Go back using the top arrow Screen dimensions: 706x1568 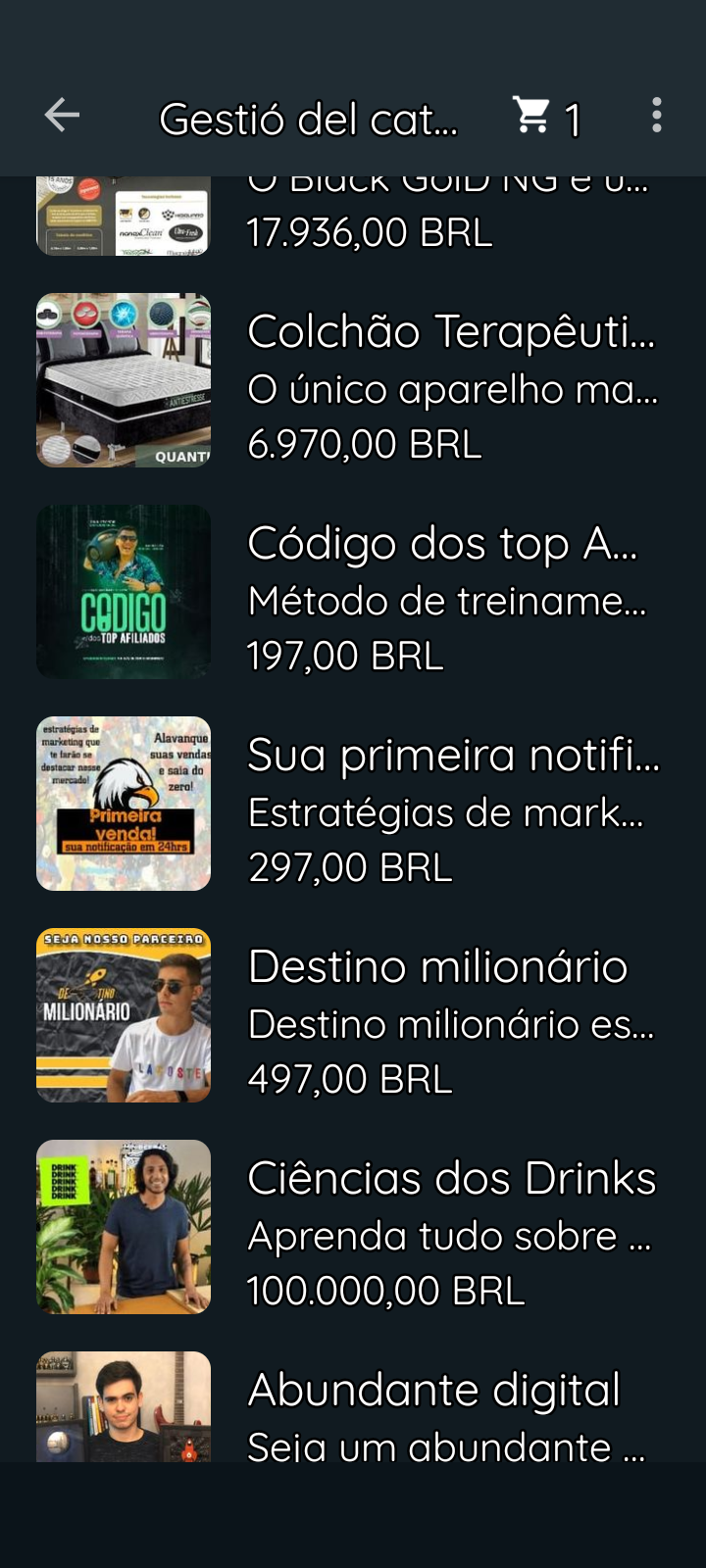(62, 116)
